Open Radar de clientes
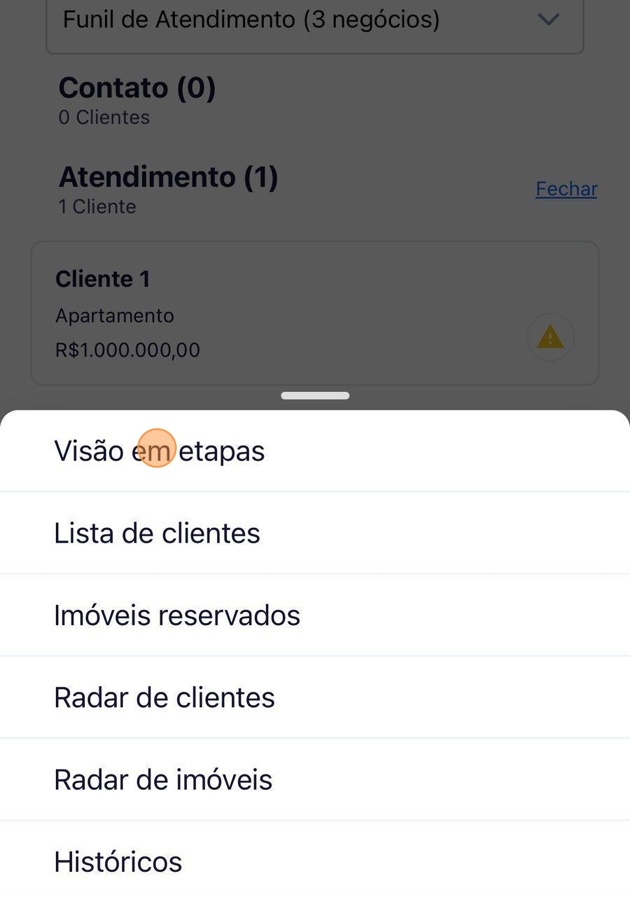 coord(164,697)
